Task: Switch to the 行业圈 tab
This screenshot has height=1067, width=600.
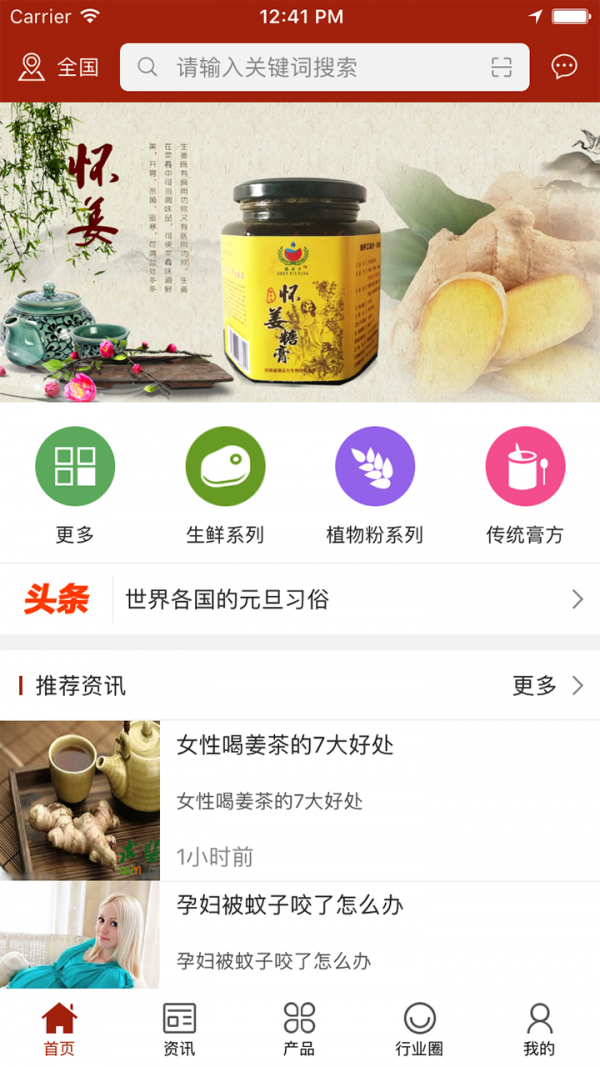Action: 419,1029
